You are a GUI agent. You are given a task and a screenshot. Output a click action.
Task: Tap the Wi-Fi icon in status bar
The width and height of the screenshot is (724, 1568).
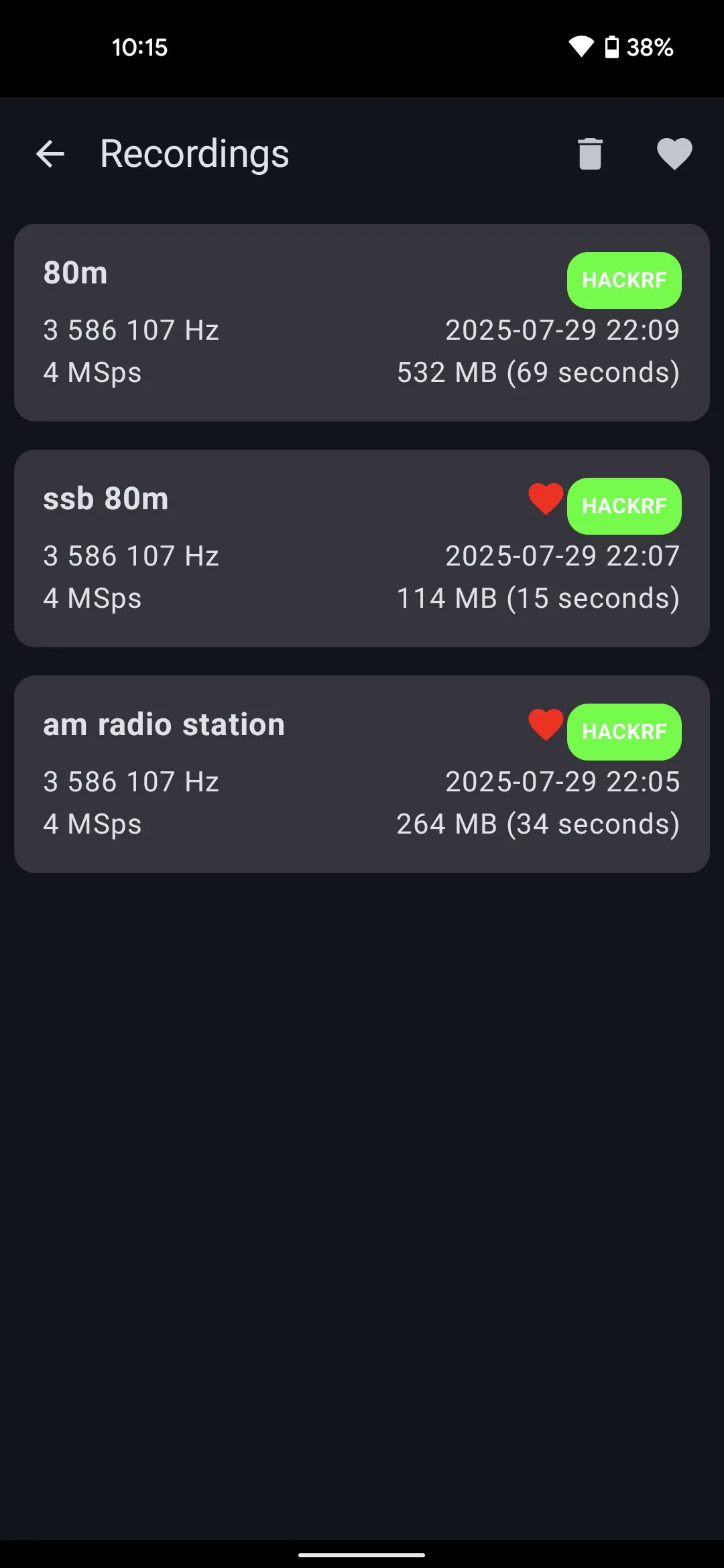[x=581, y=46]
